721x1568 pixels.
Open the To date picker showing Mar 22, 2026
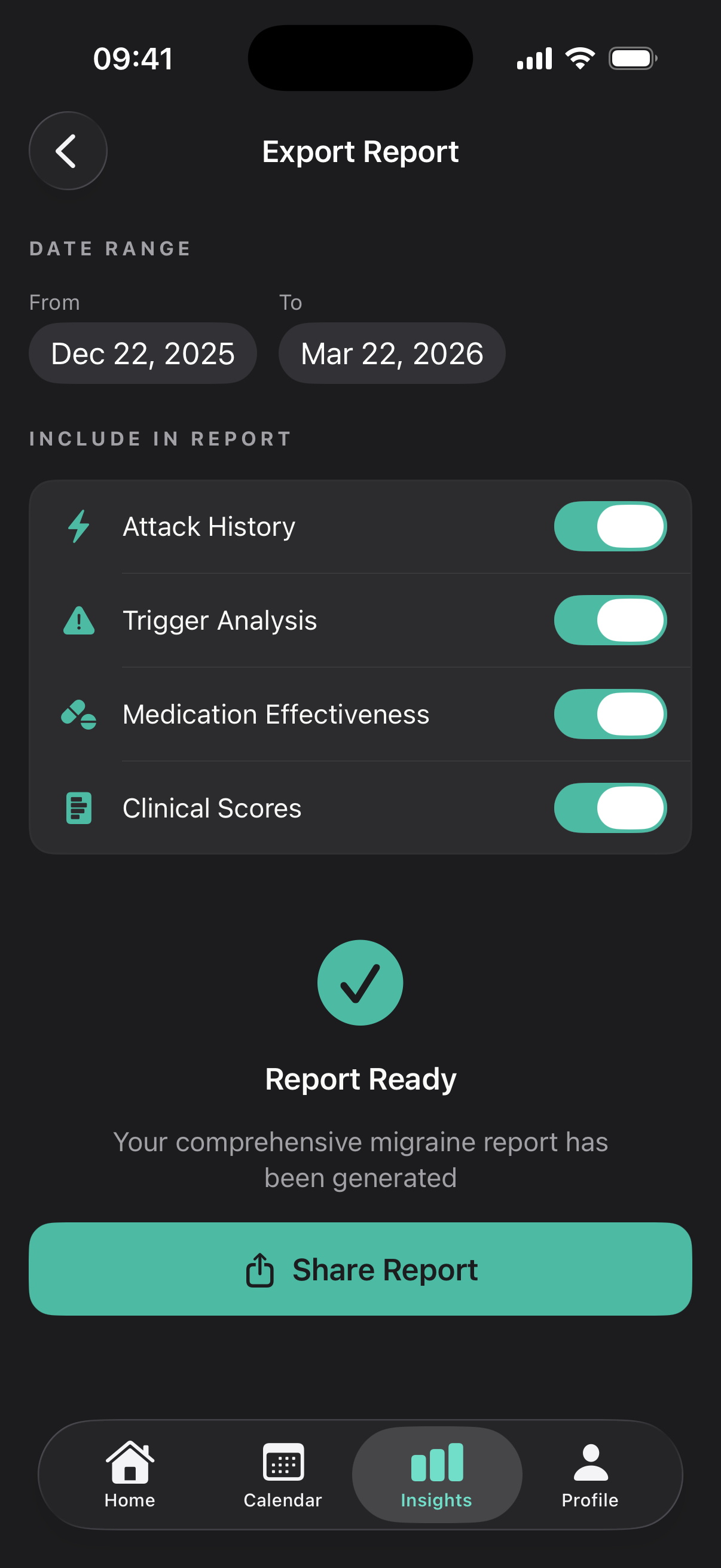click(x=392, y=353)
